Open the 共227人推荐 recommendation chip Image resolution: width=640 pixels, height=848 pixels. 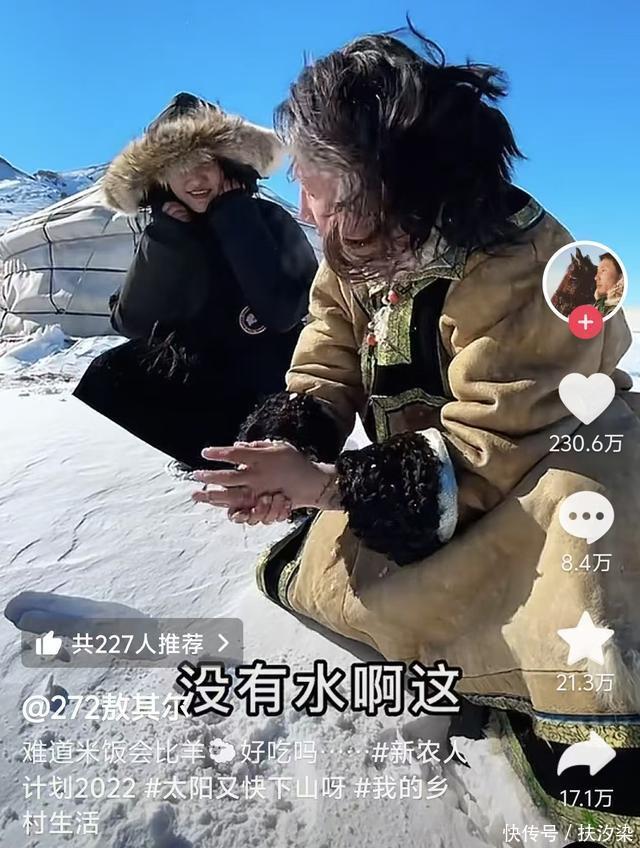132,643
